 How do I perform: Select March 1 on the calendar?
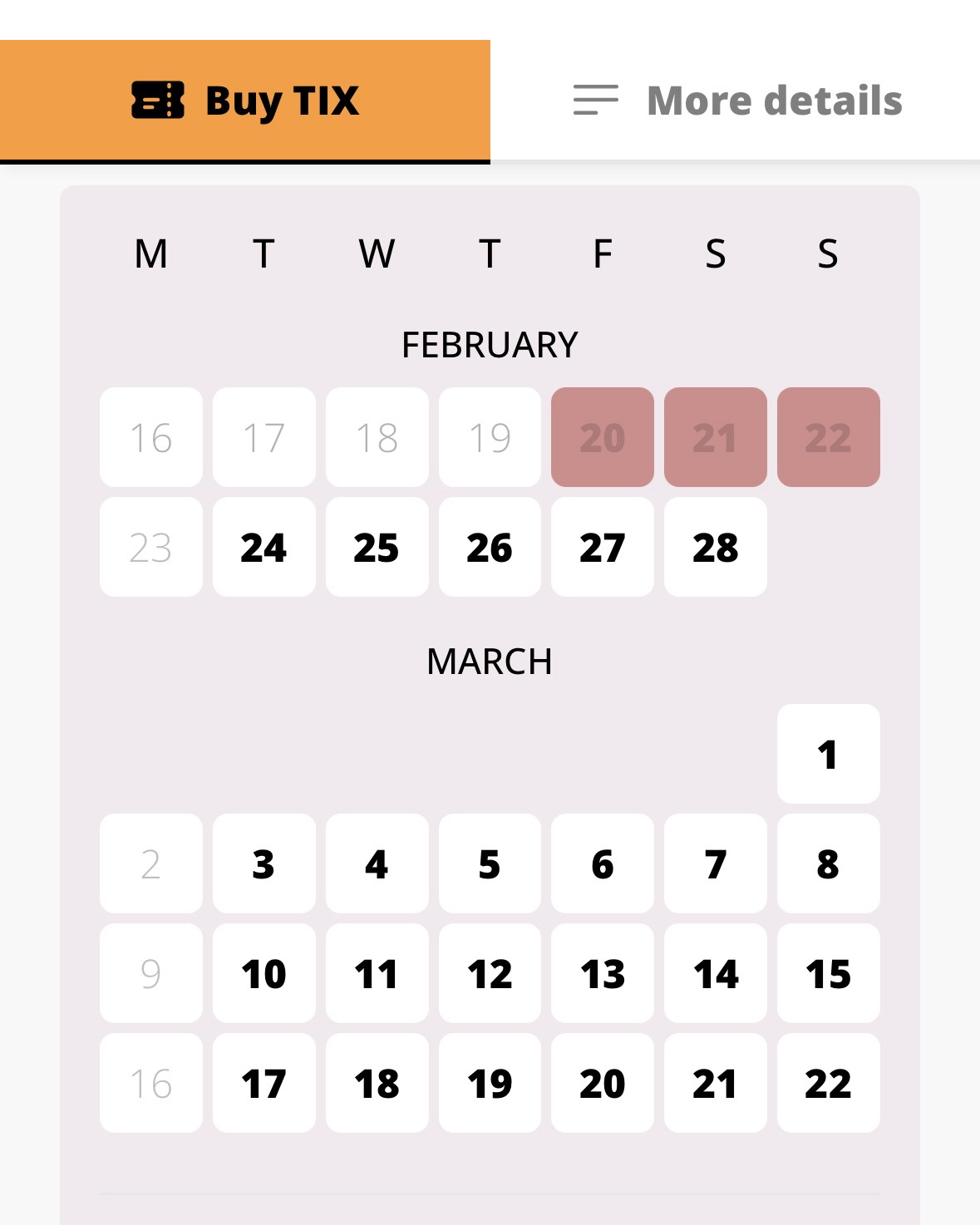coord(828,754)
